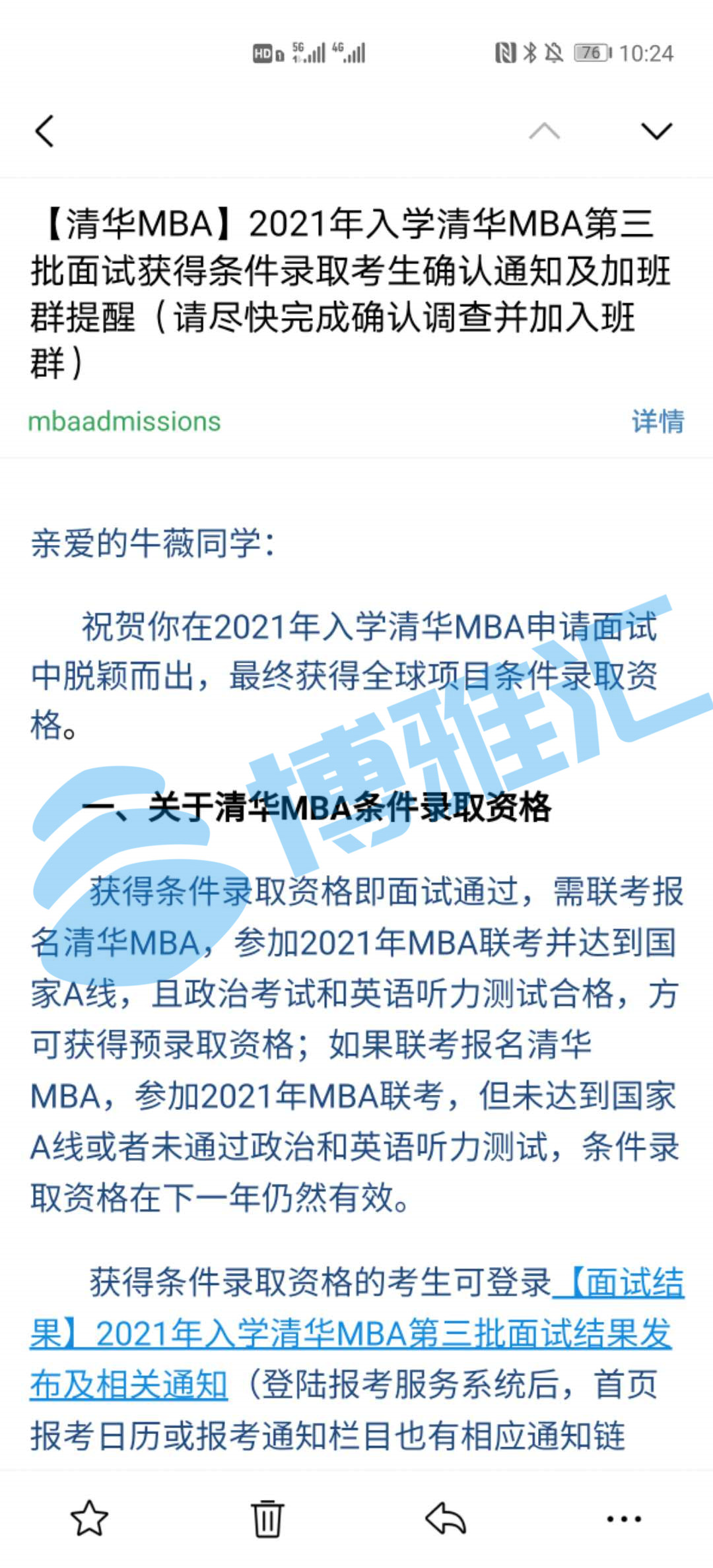Tap the sender mbaadmissions
This screenshot has width=713, height=1568.
point(124,421)
